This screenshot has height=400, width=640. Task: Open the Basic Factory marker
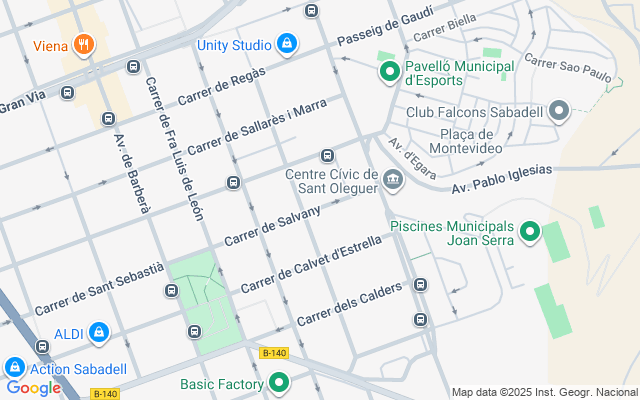pos(279,383)
